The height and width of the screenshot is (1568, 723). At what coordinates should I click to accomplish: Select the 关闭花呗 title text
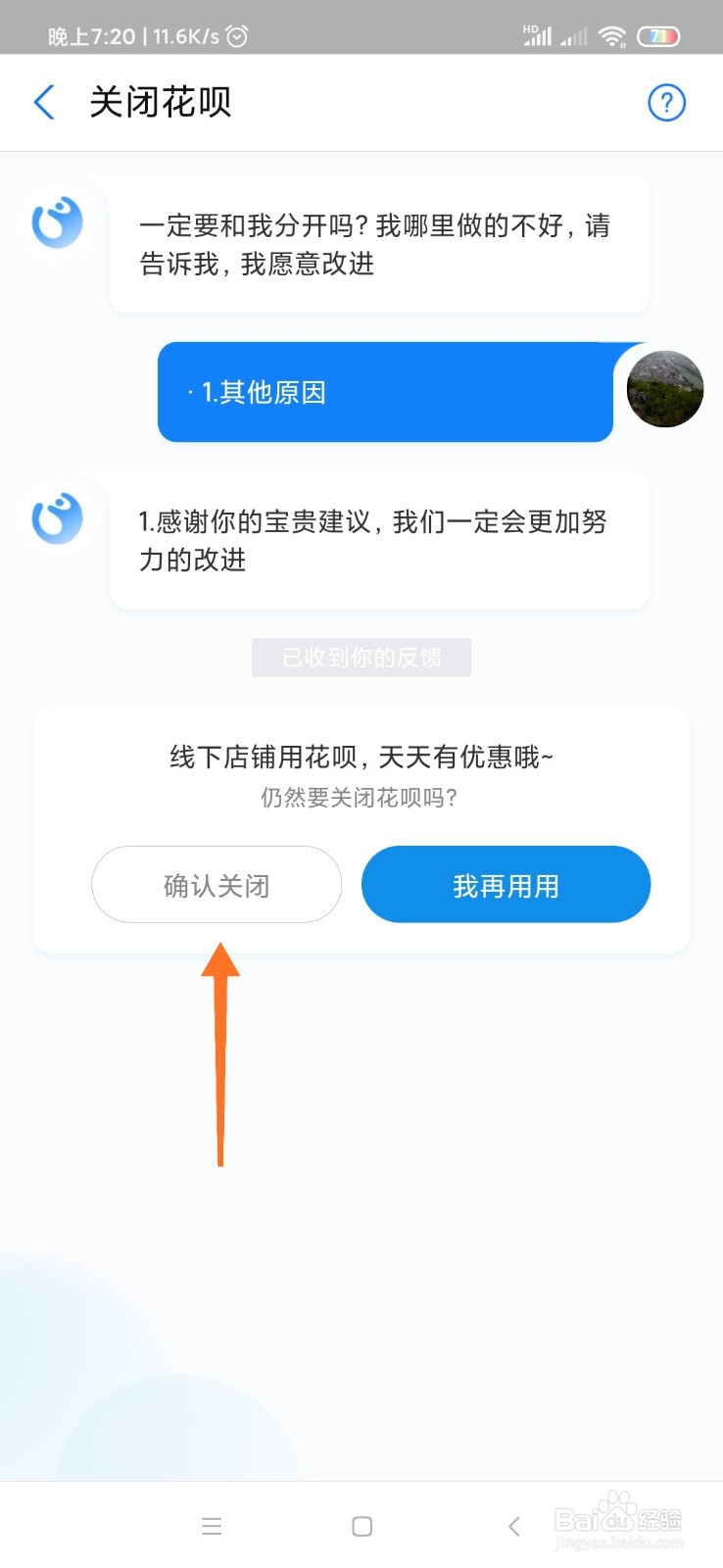(x=160, y=102)
